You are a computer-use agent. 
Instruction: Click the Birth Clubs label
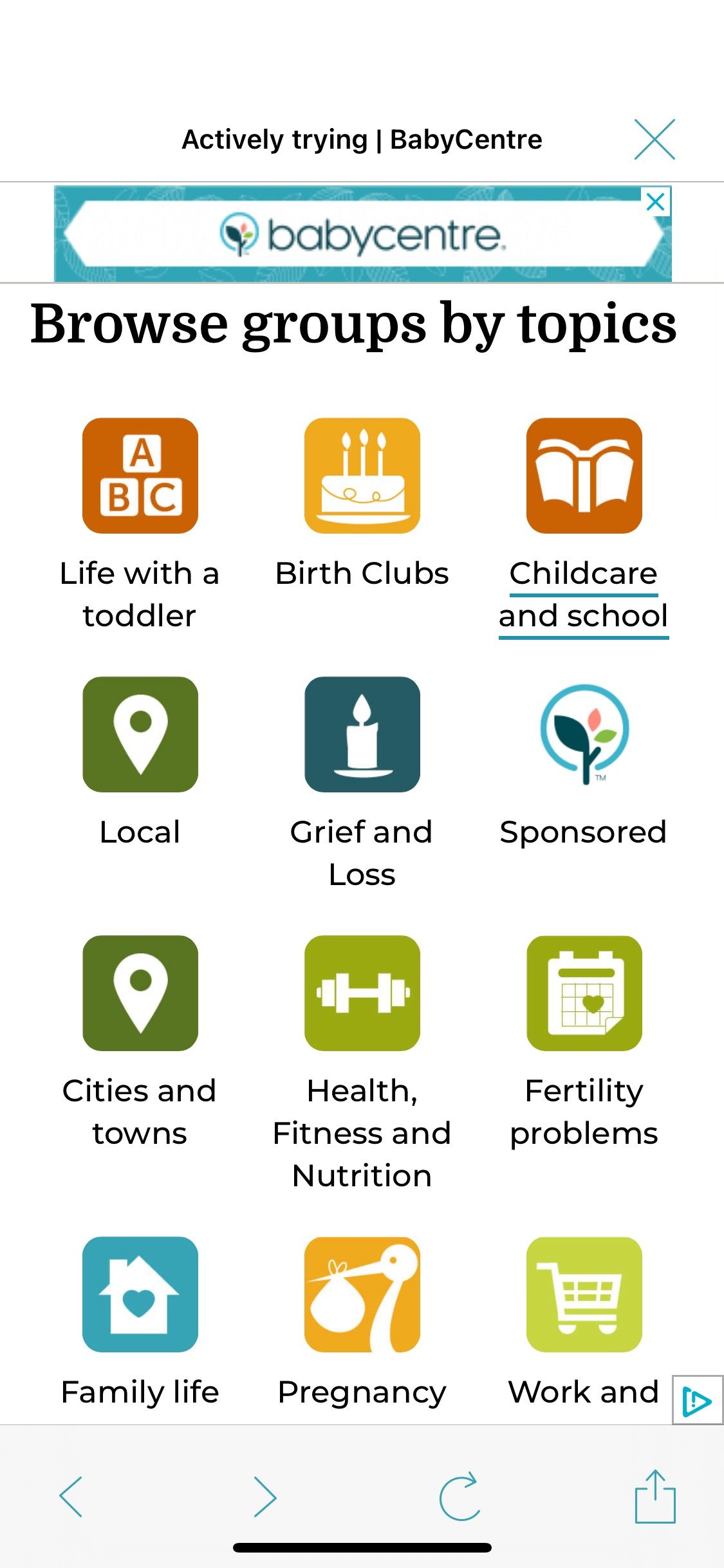(x=362, y=572)
